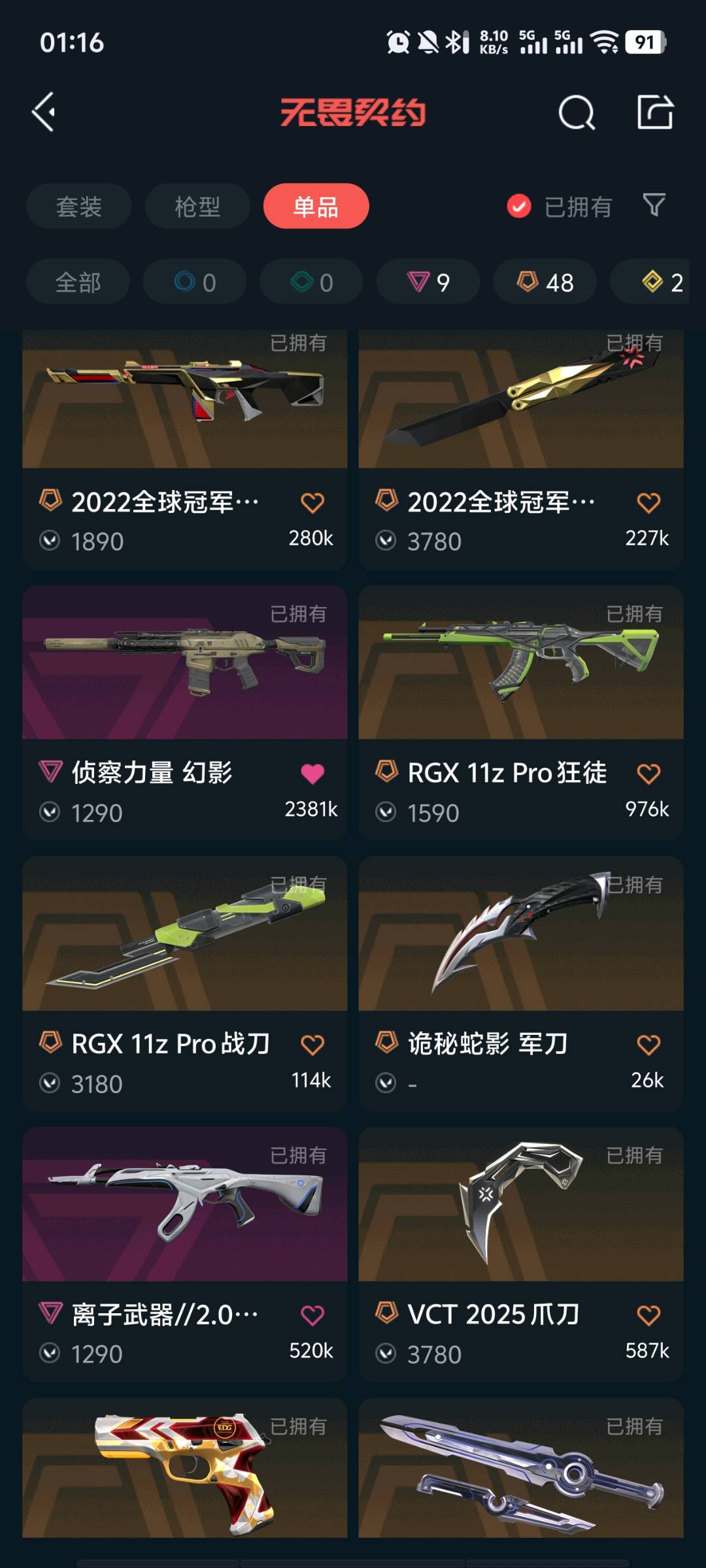Screen dimensions: 706x1568
Task: Uncheck the 已拥有 owned filter
Action: point(519,206)
